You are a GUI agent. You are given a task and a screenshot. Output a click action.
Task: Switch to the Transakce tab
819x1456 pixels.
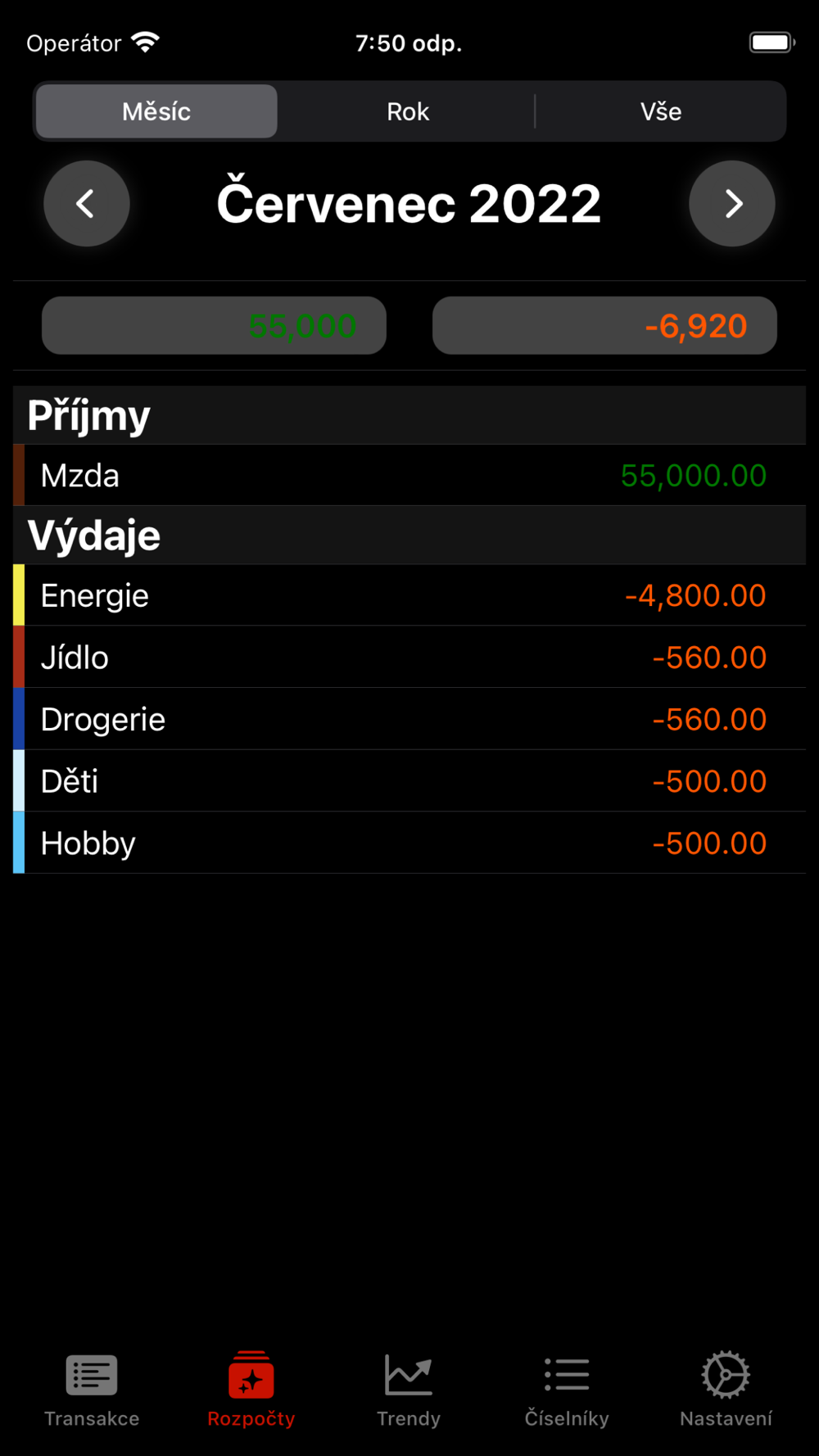pos(92,1390)
